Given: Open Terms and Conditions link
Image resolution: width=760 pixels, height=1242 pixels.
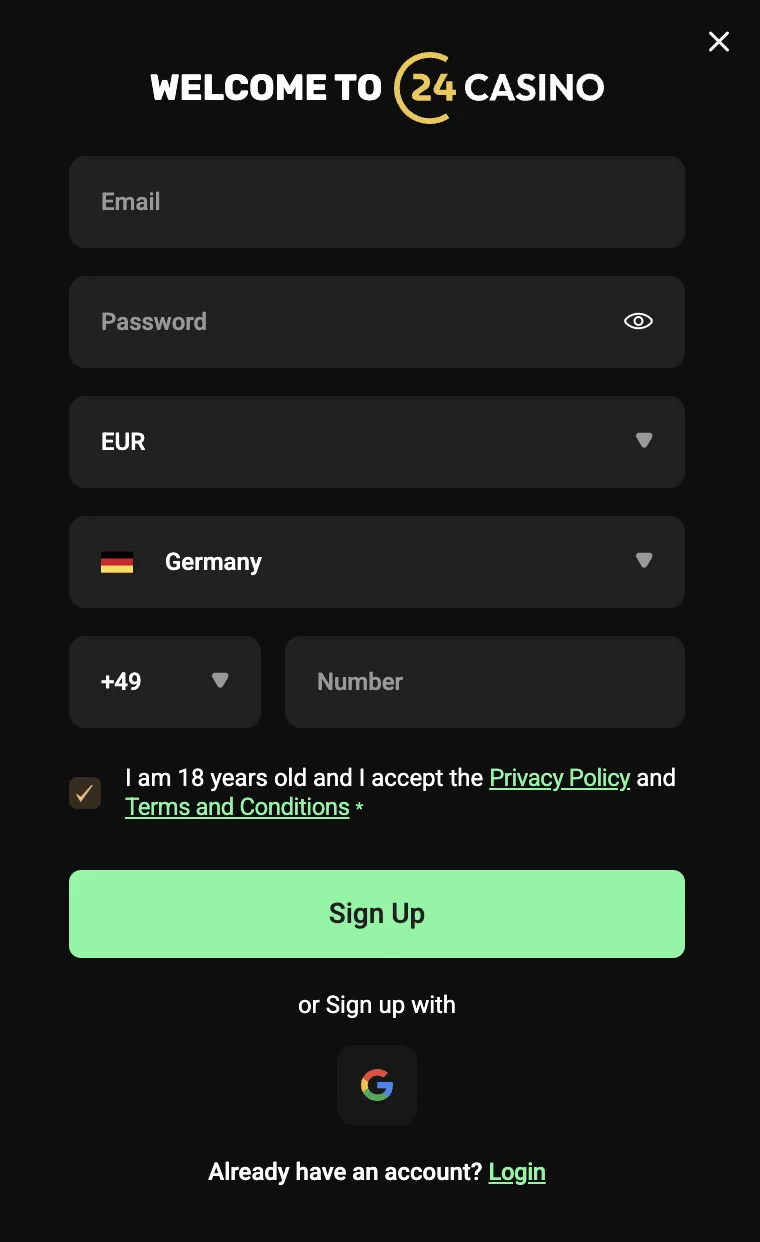Looking at the screenshot, I should click(237, 807).
